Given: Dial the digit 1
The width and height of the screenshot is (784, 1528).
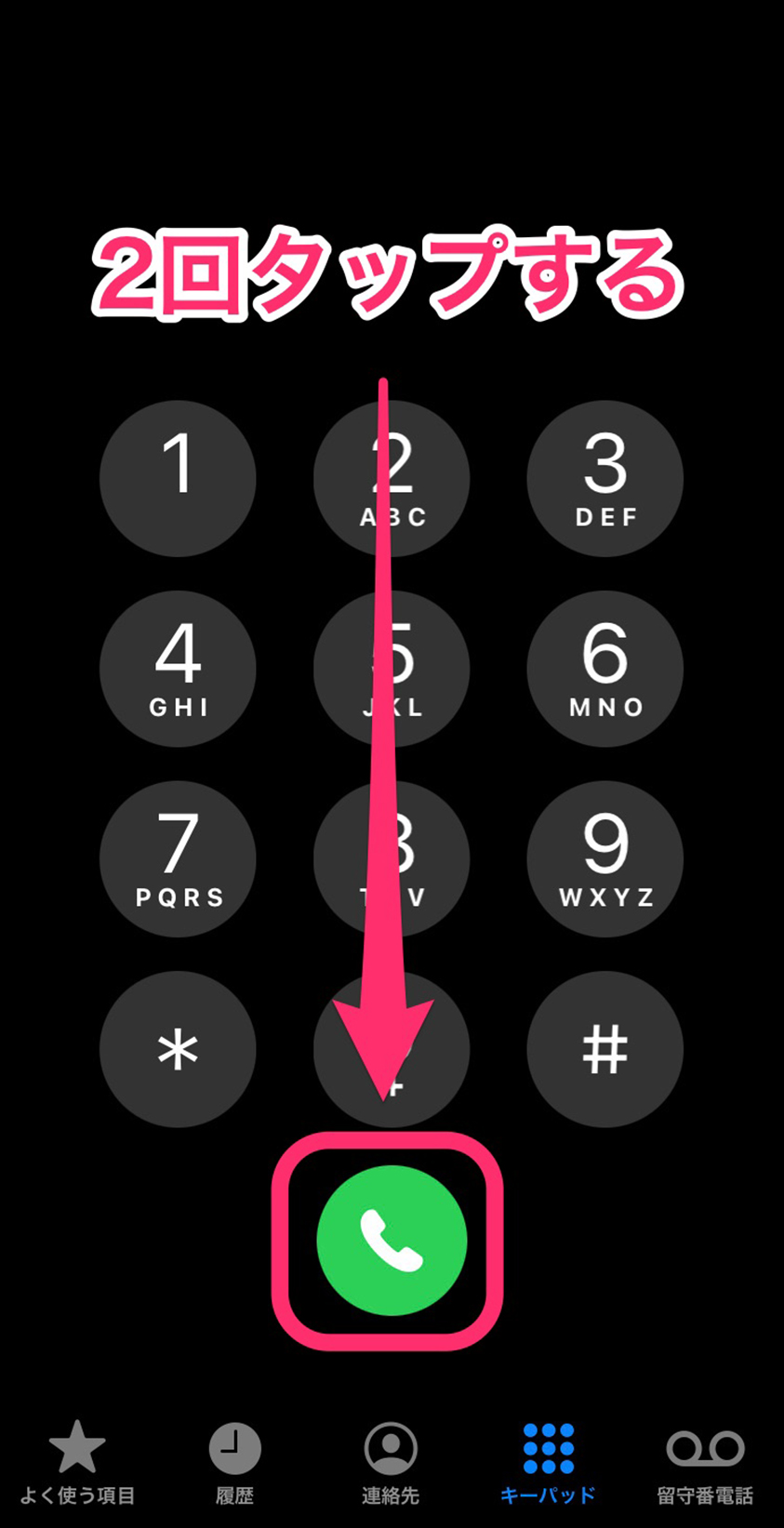Looking at the screenshot, I should pyautogui.click(x=178, y=478).
